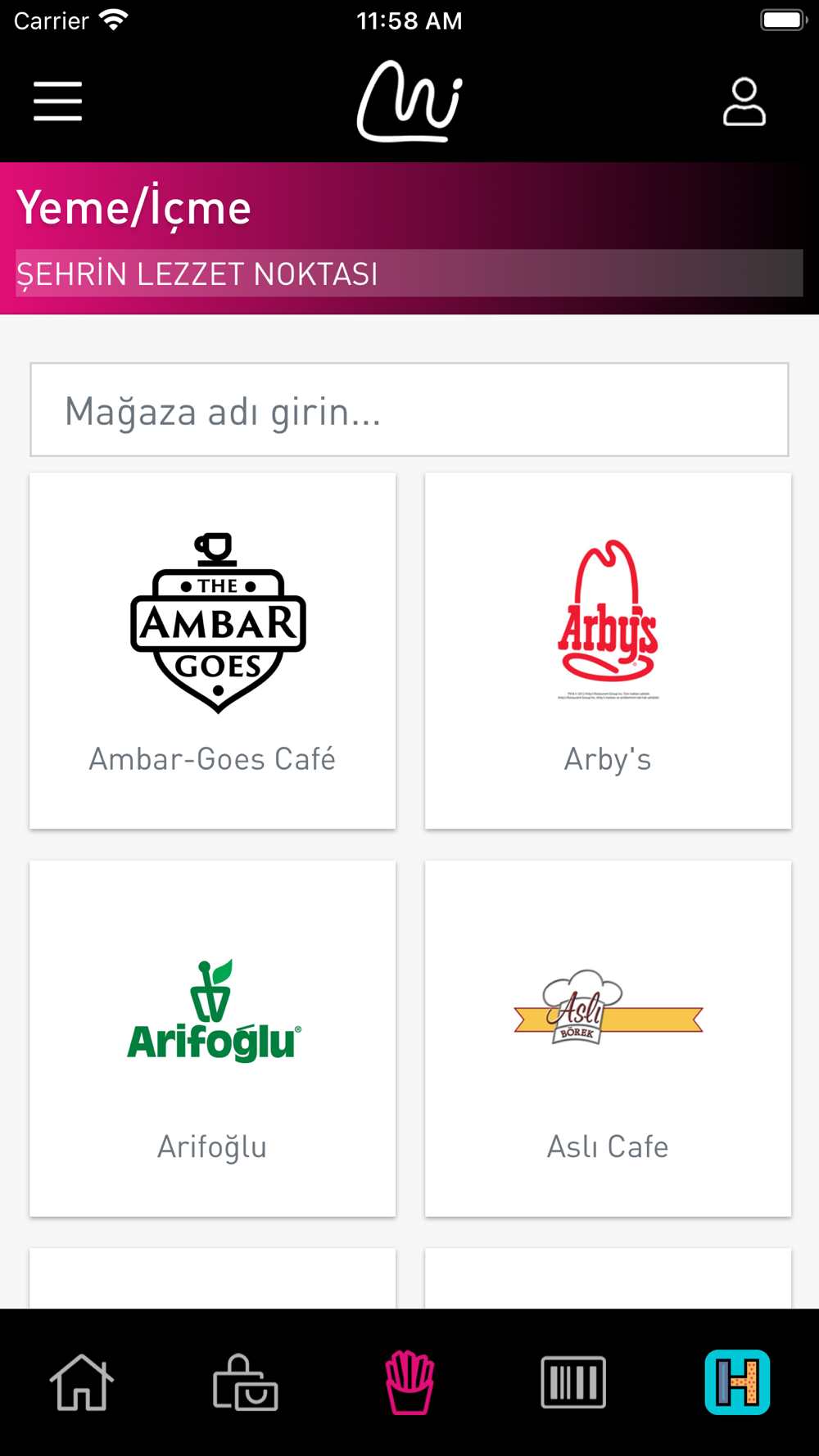This screenshot has width=819, height=1456.
Task: Tap the Mağaza adı girin search field
Action: point(409,409)
